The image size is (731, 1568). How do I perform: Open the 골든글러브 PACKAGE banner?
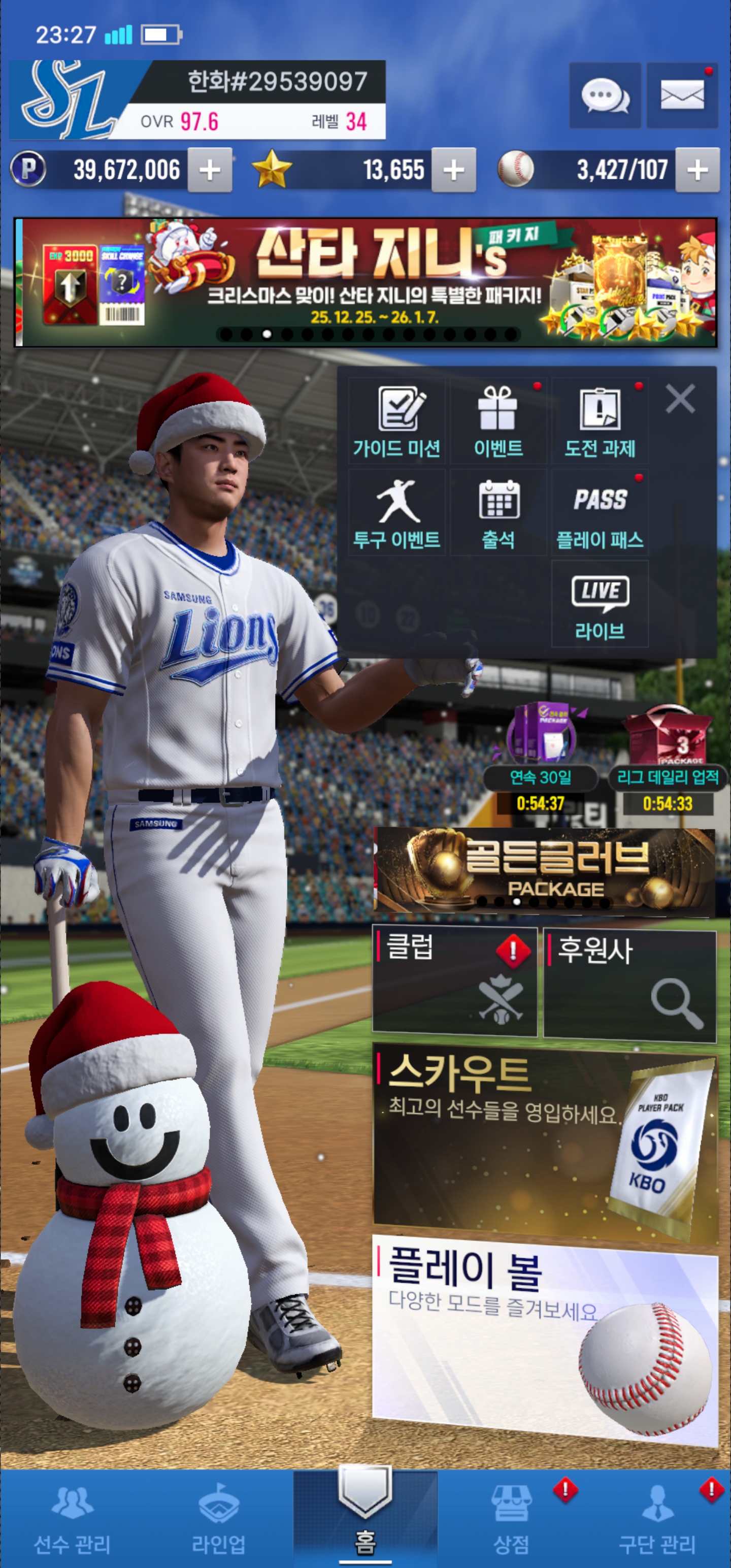544,870
